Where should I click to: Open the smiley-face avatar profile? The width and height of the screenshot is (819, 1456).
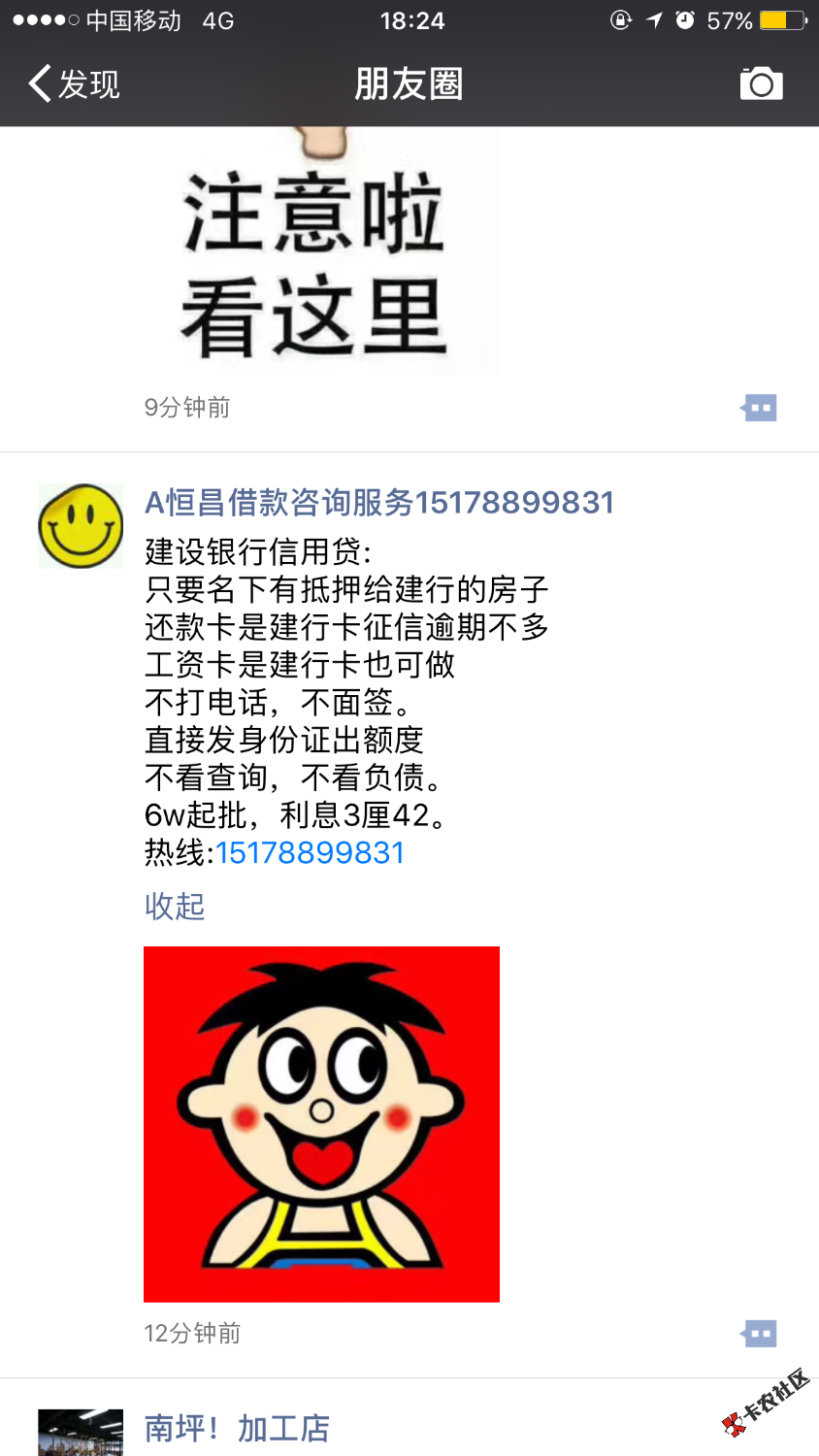click(x=81, y=525)
